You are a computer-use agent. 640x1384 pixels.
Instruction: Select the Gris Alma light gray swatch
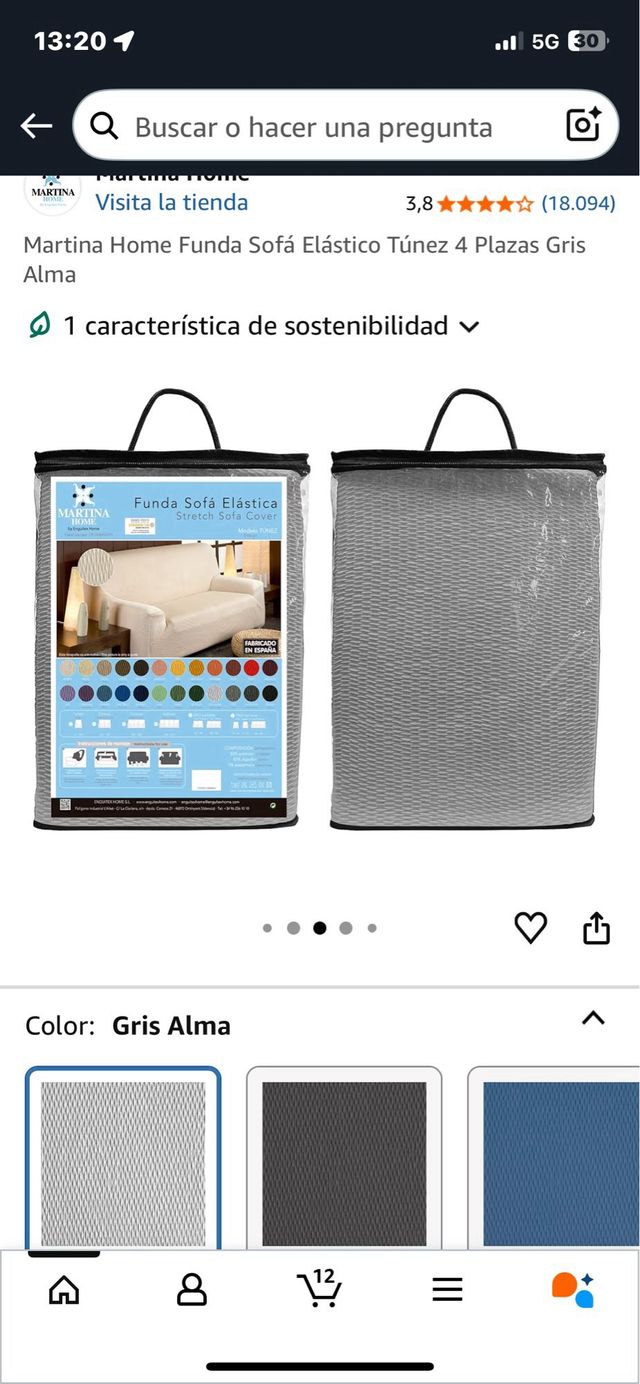pyautogui.click(x=123, y=1160)
